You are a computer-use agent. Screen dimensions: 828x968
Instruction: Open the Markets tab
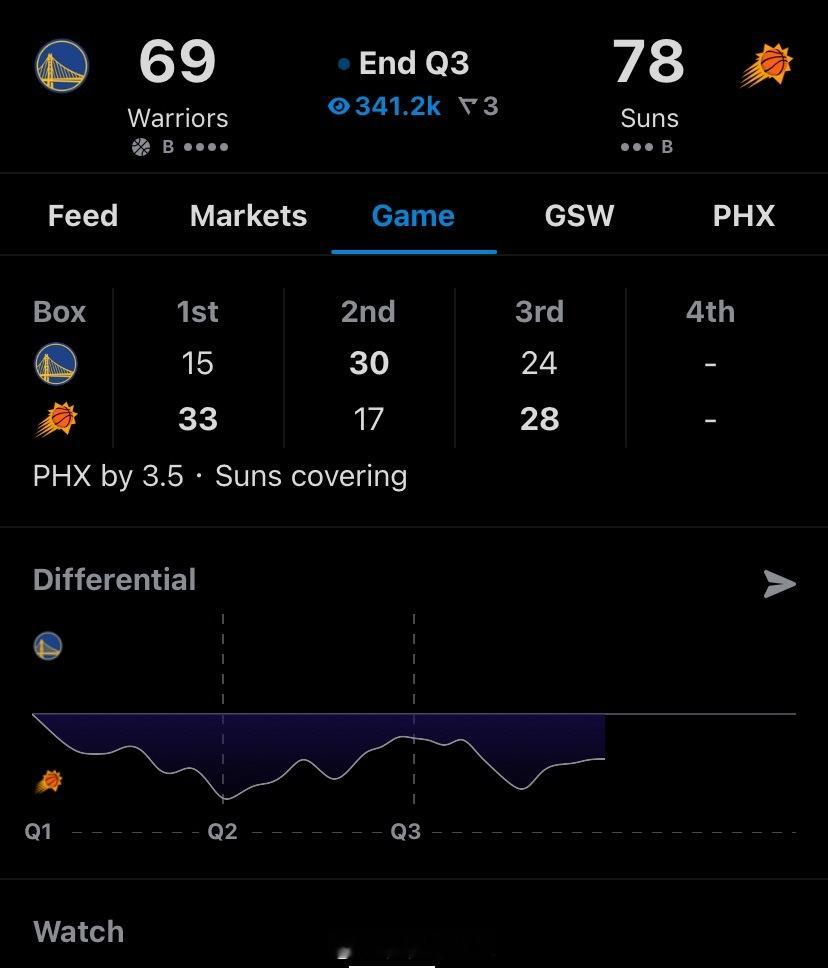248,216
